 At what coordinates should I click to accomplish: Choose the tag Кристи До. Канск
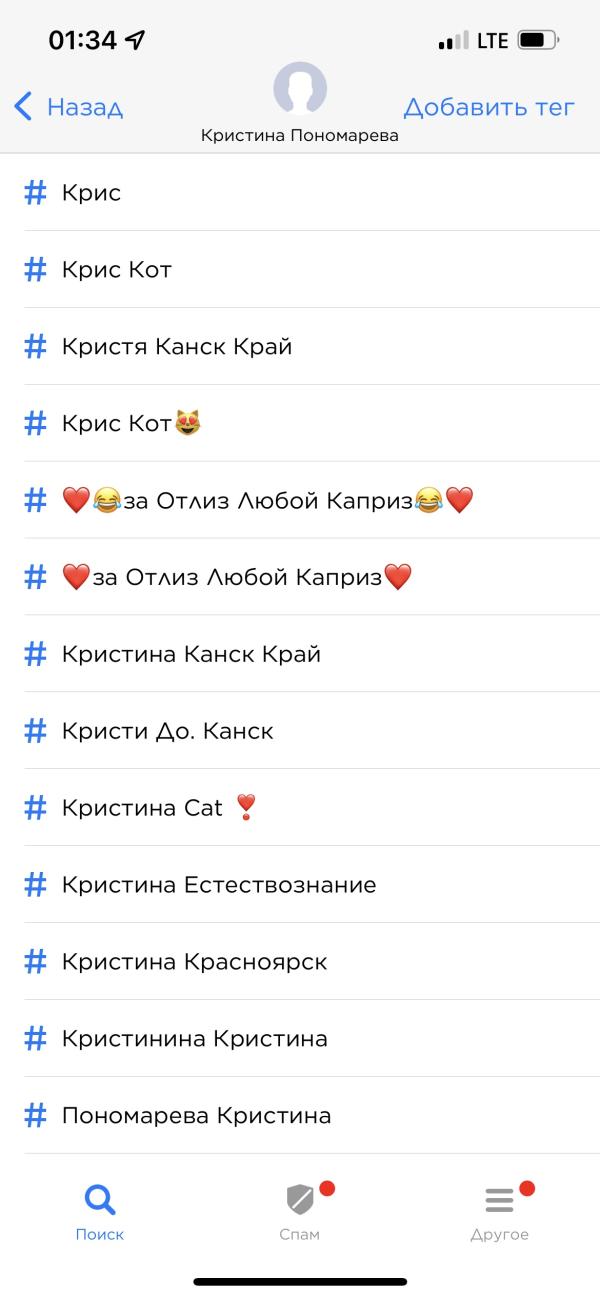(x=167, y=731)
